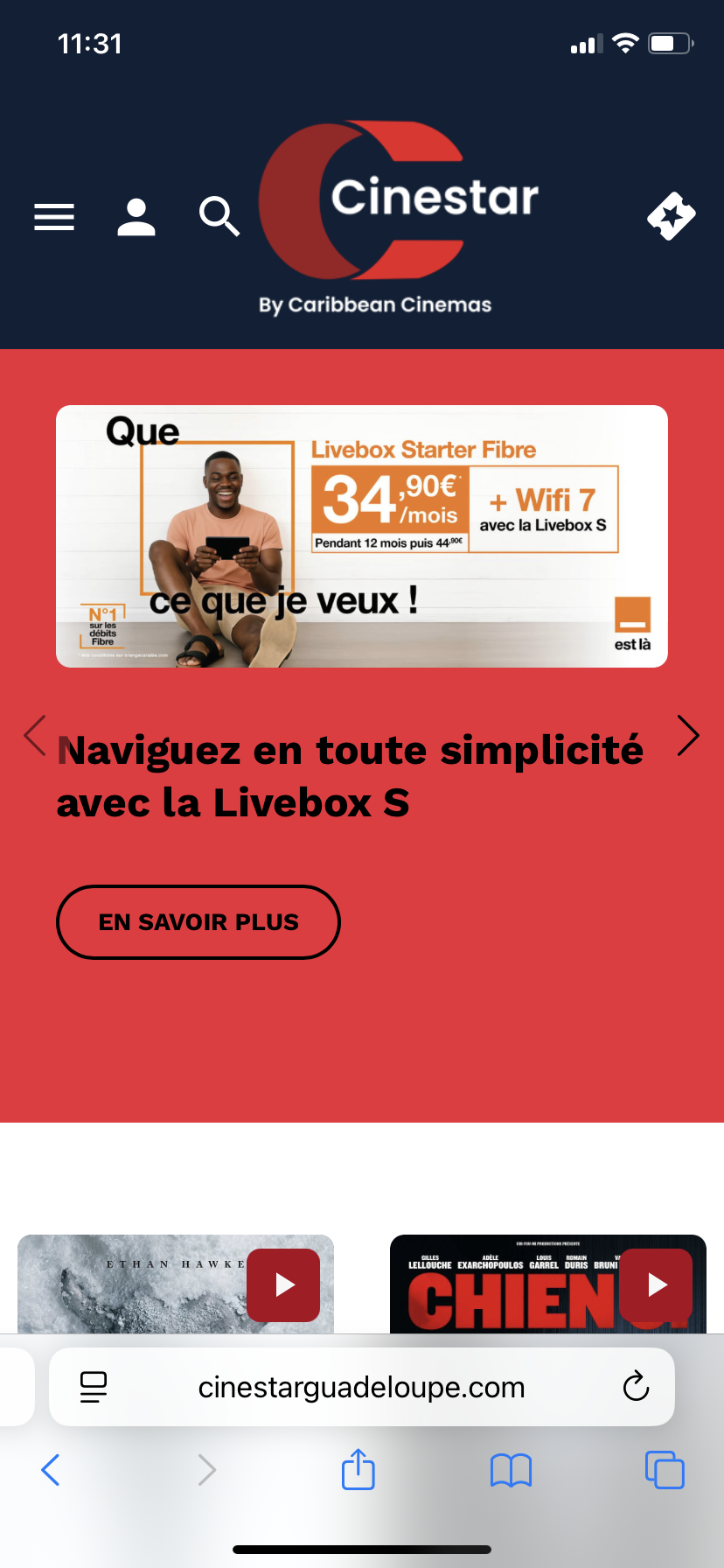The image size is (724, 1568).
Task: Tap the EN SAVOIR PLUS button
Action: [198, 922]
